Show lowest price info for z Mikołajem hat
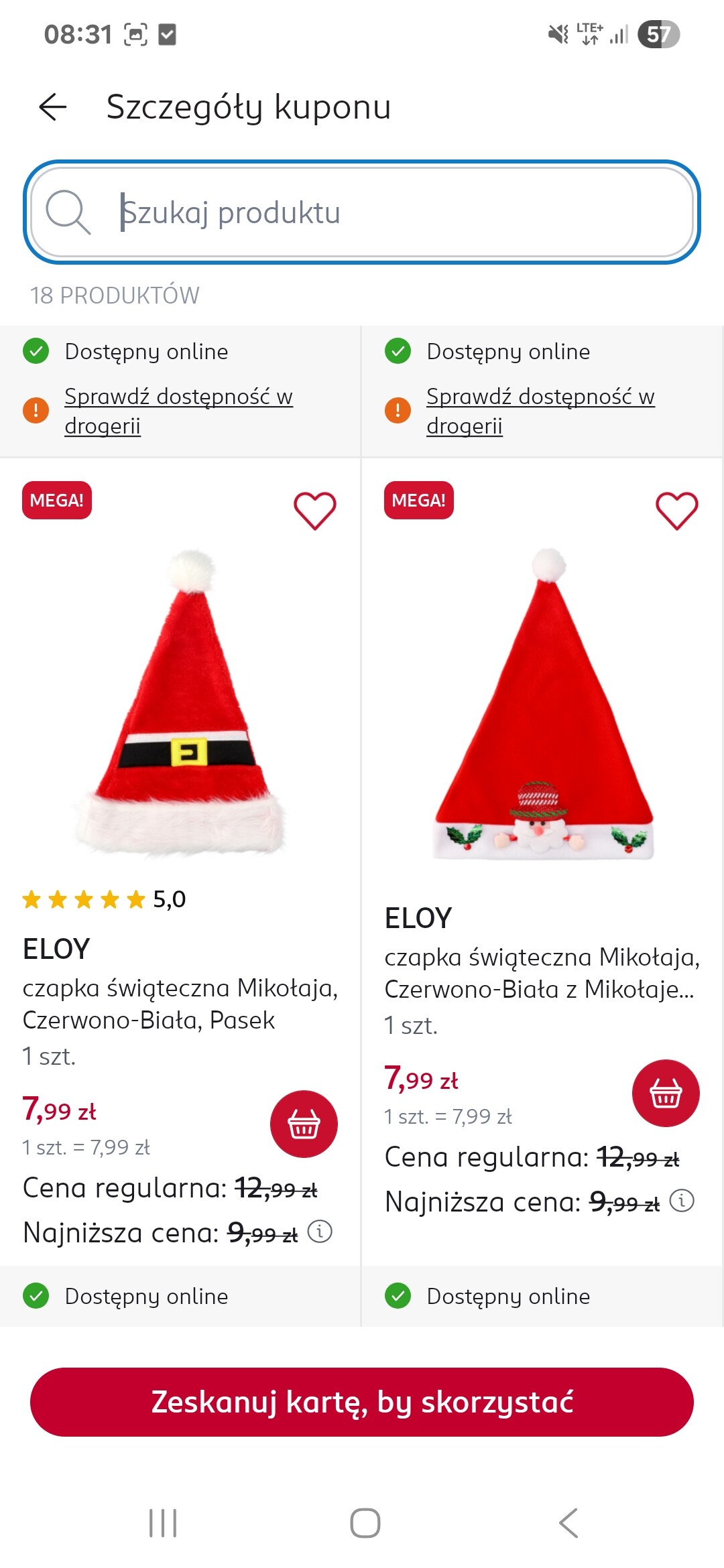 click(682, 1200)
